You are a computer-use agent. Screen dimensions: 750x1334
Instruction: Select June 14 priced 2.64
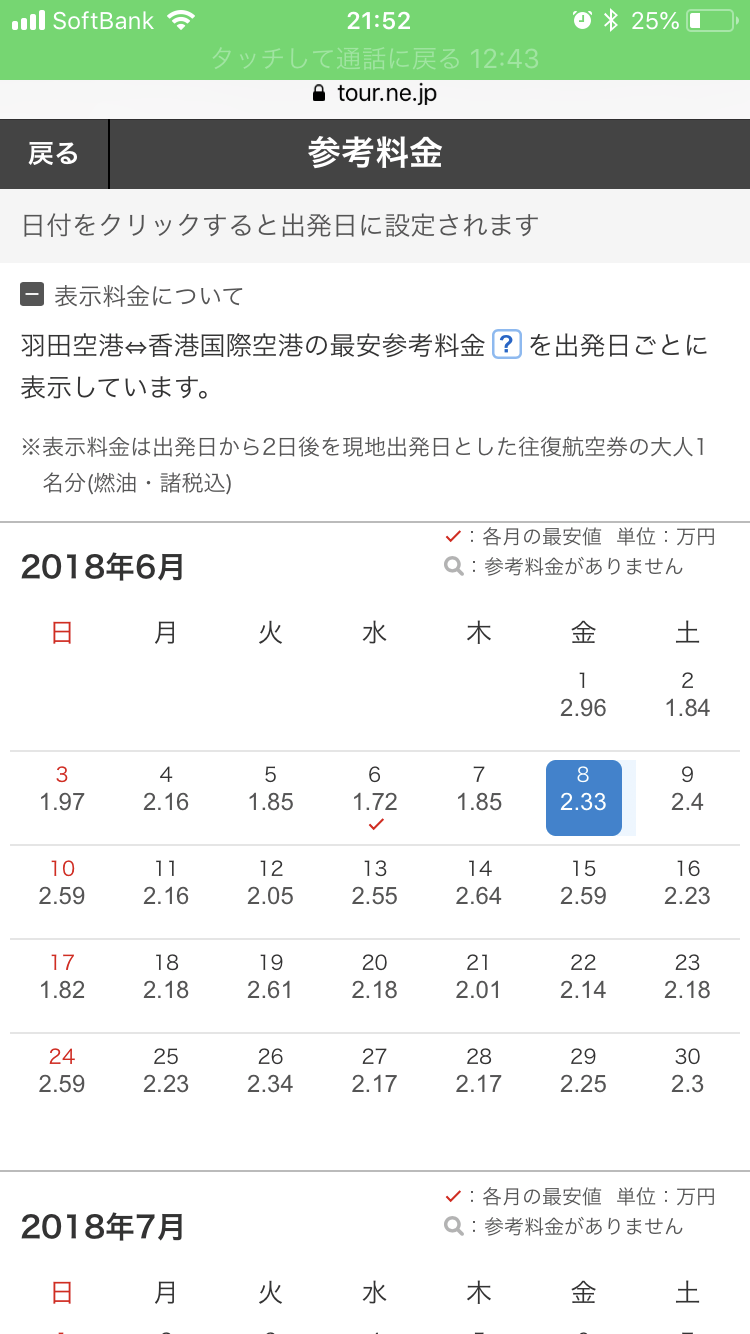[479, 882]
